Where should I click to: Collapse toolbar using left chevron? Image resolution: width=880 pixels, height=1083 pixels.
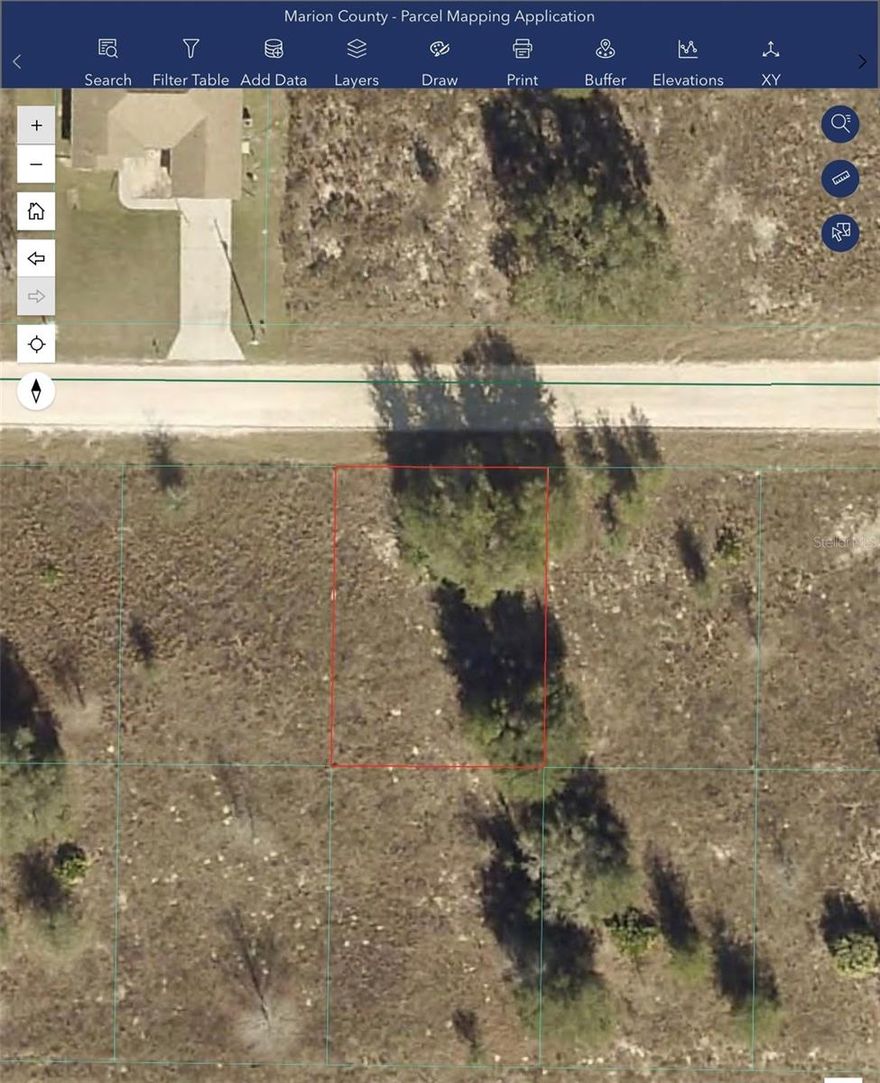[x=16, y=61]
